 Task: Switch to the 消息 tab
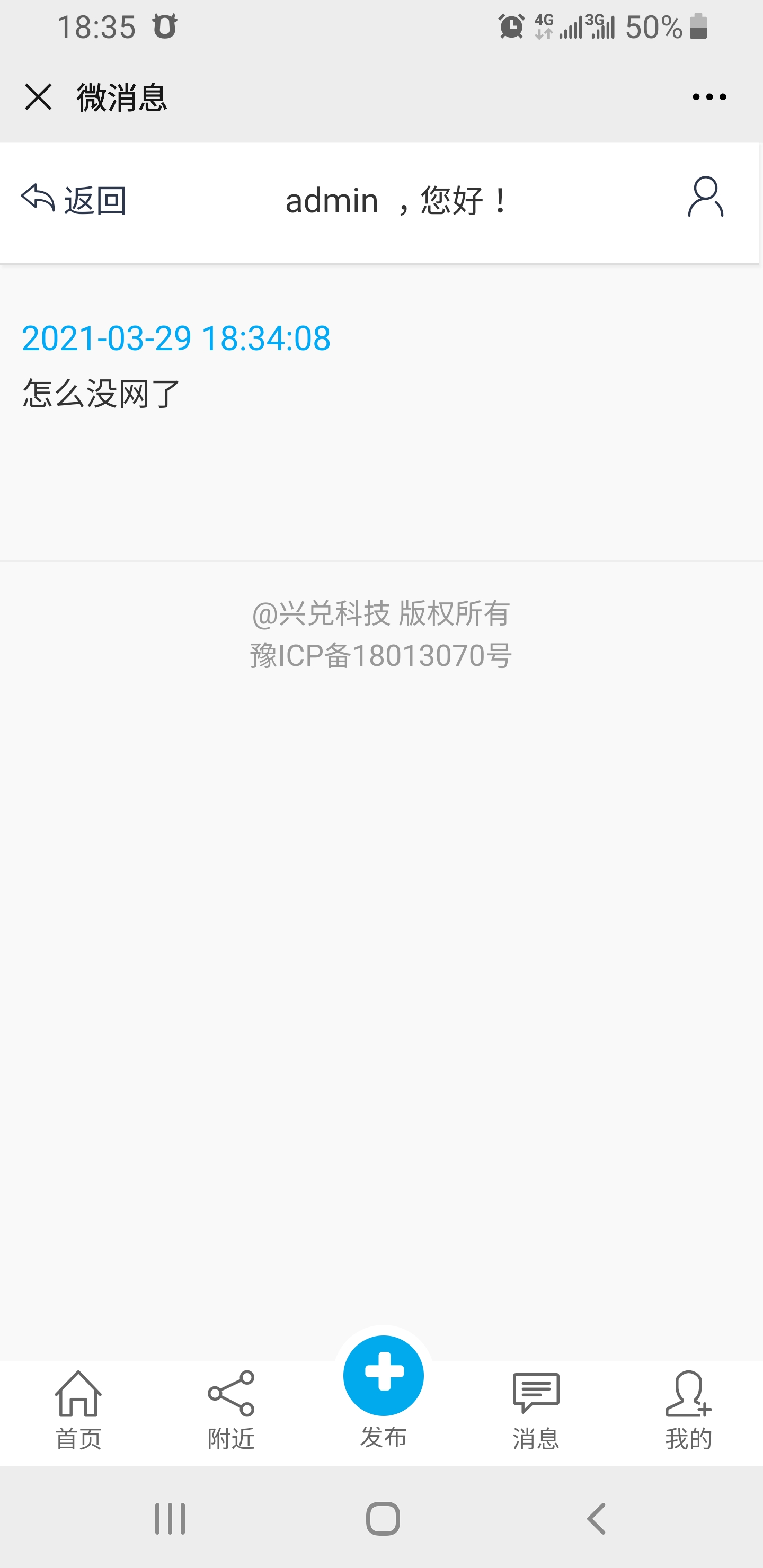click(x=536, y=1410)
